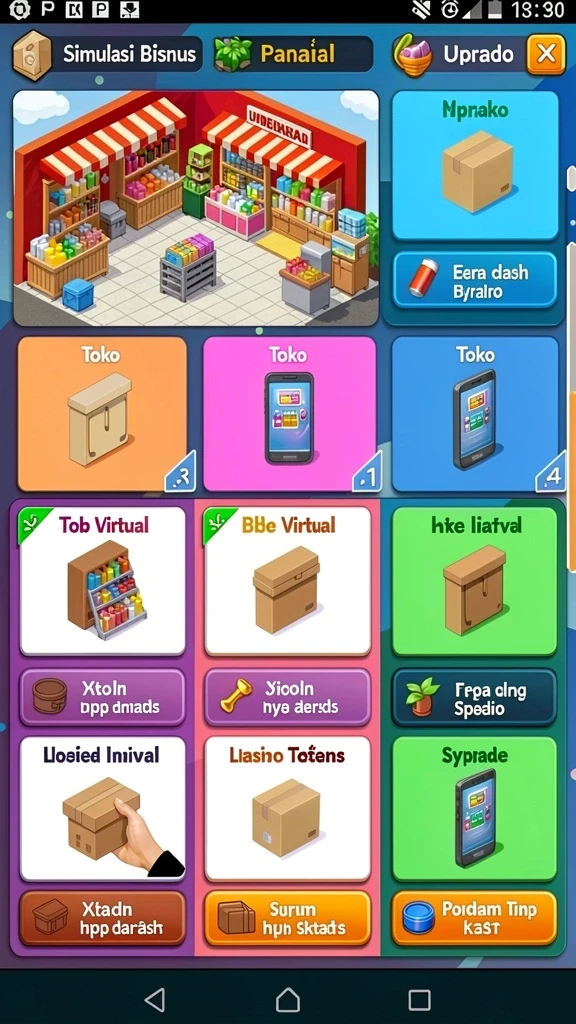Open the Liasino Tofens card
The image size is (576, 1024).
point(287,808)
